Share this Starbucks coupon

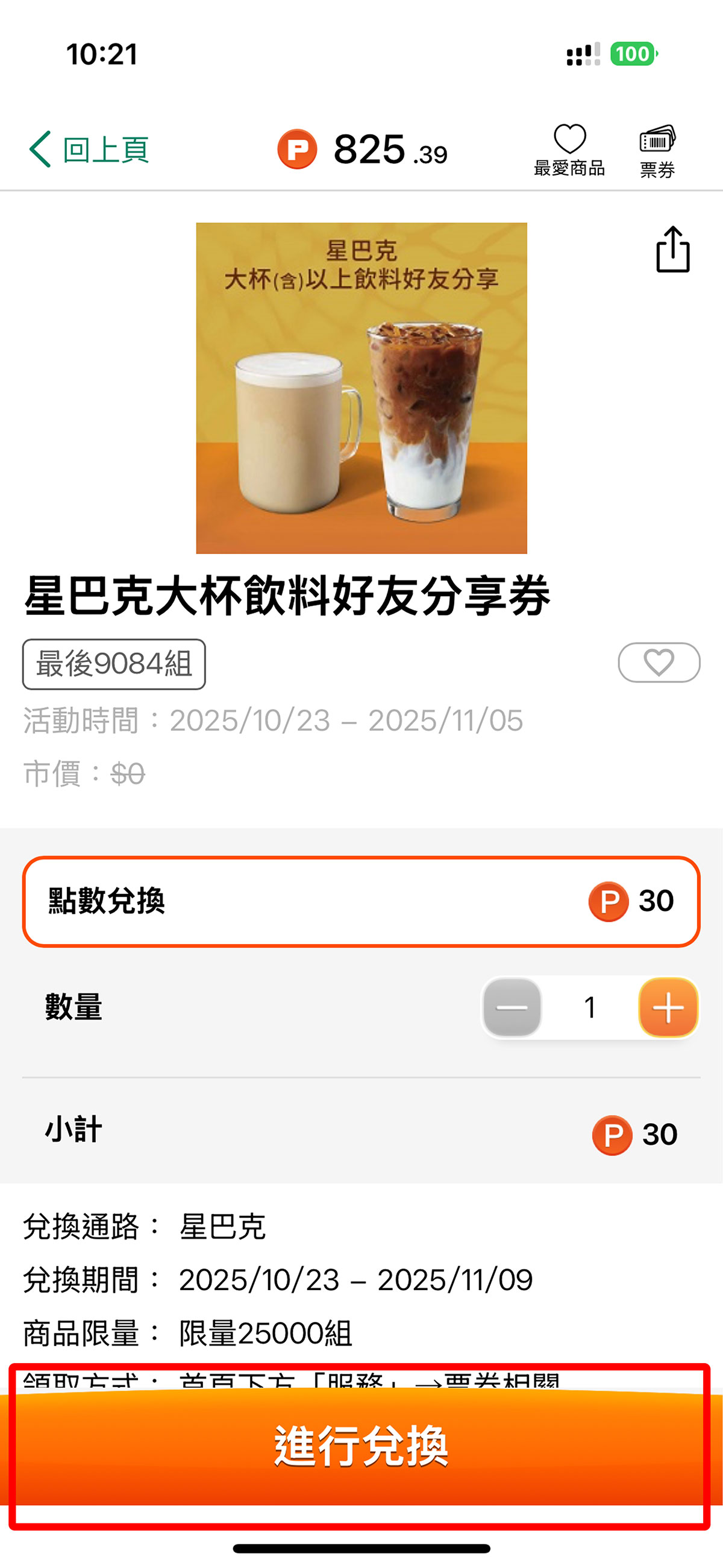[x=672, y=249]
